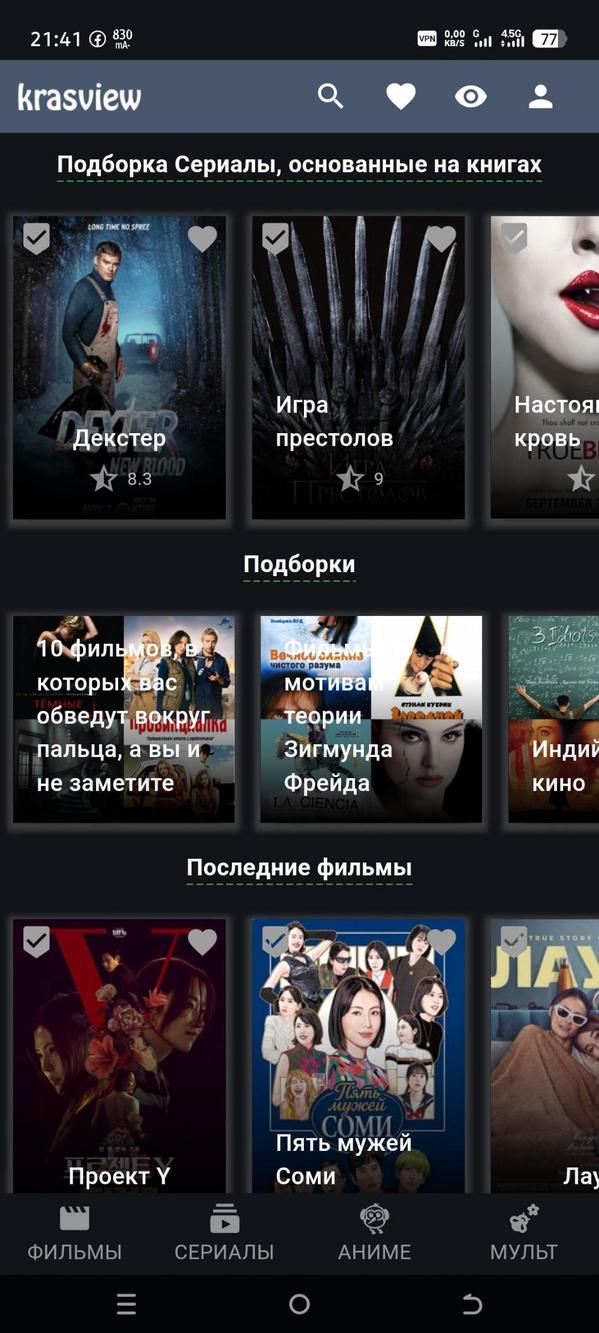Viewport: 599px width, 1333px height.
Task: Mark Декстер as watched with its checkbox
Action: pos(37,239)
